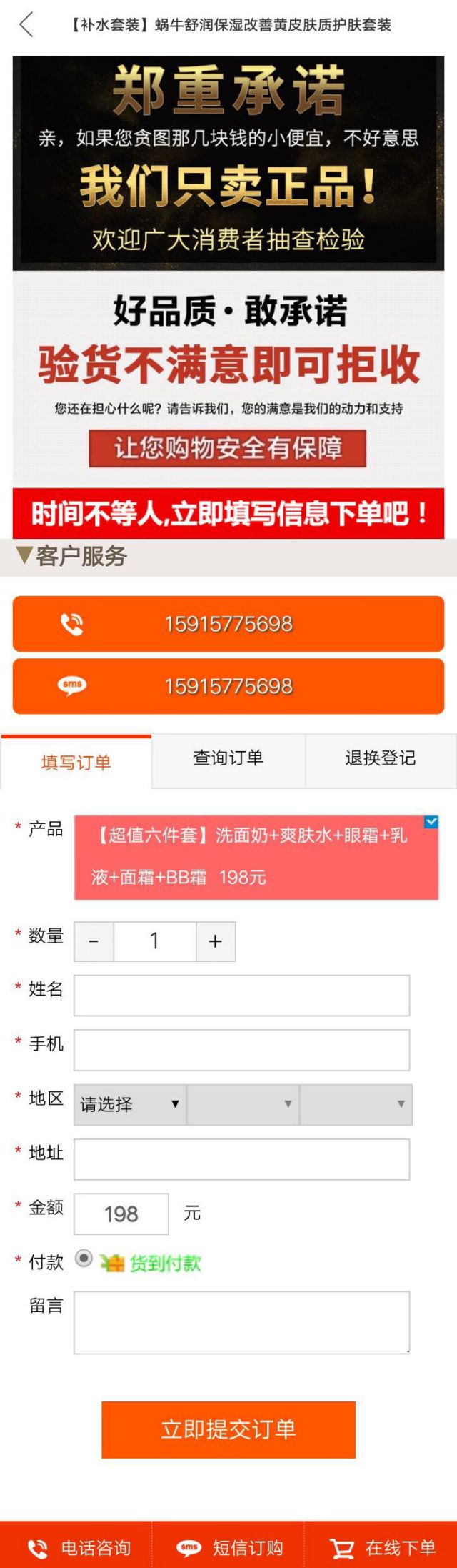Tap the 留言 message text area

coord(241,1322)
